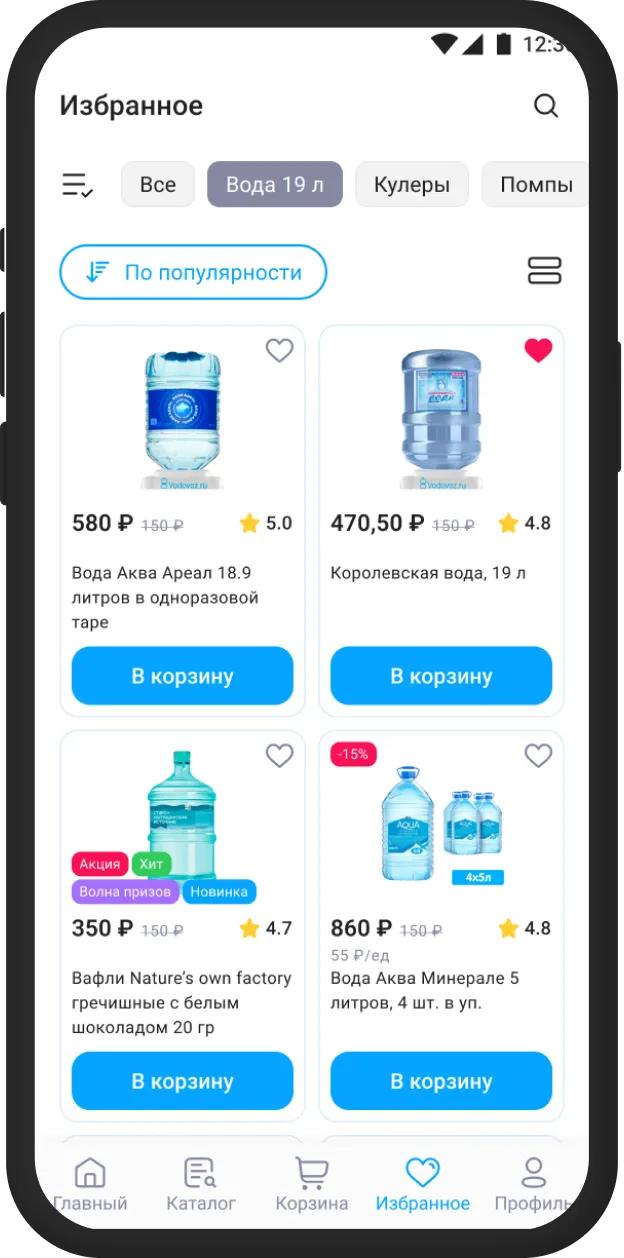Add Вафли Nature's own factory to cart
Image resolution: width=624 pixels, height=1258 pixels.
point(182,1081)
